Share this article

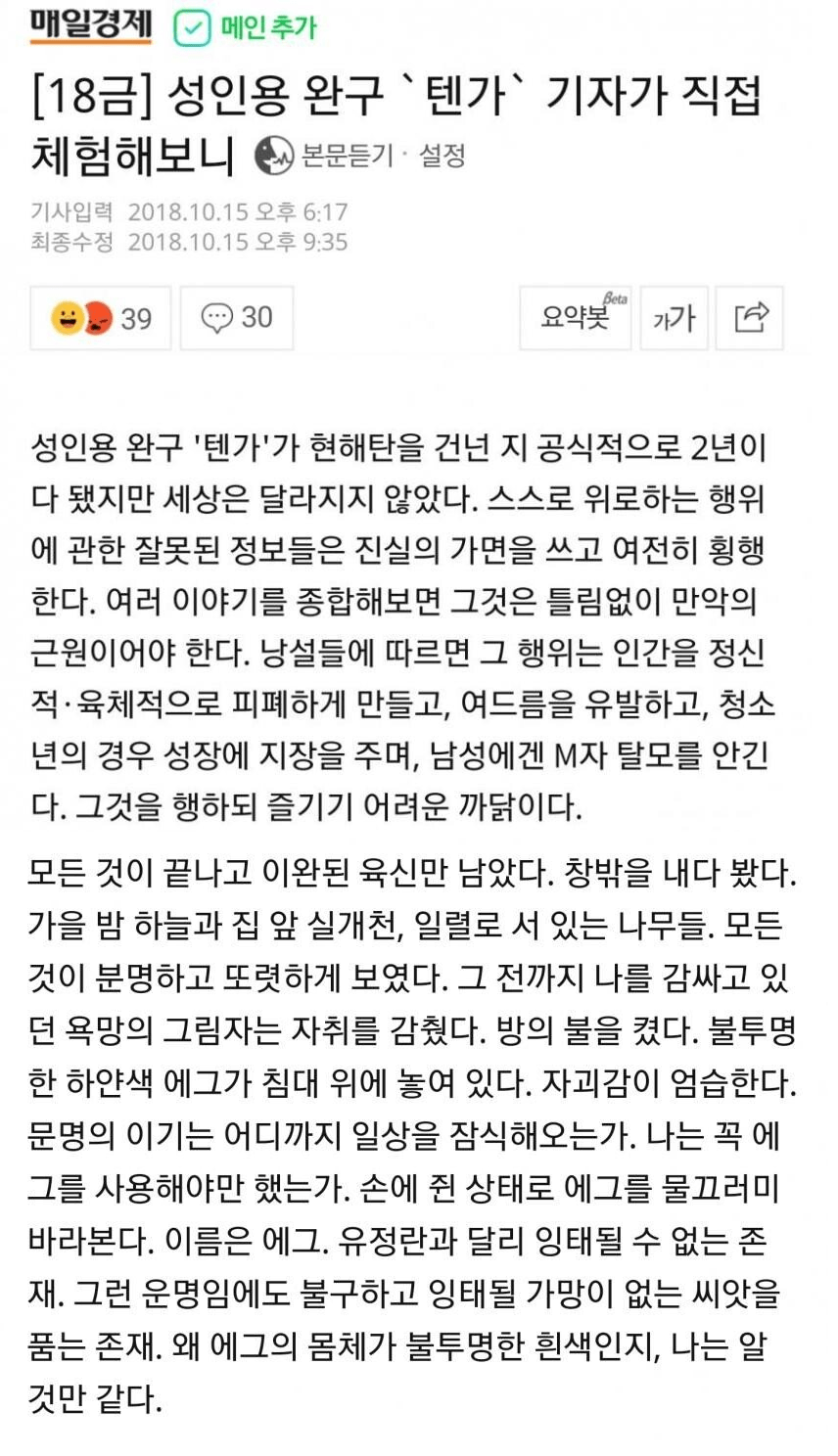[750, 318]
